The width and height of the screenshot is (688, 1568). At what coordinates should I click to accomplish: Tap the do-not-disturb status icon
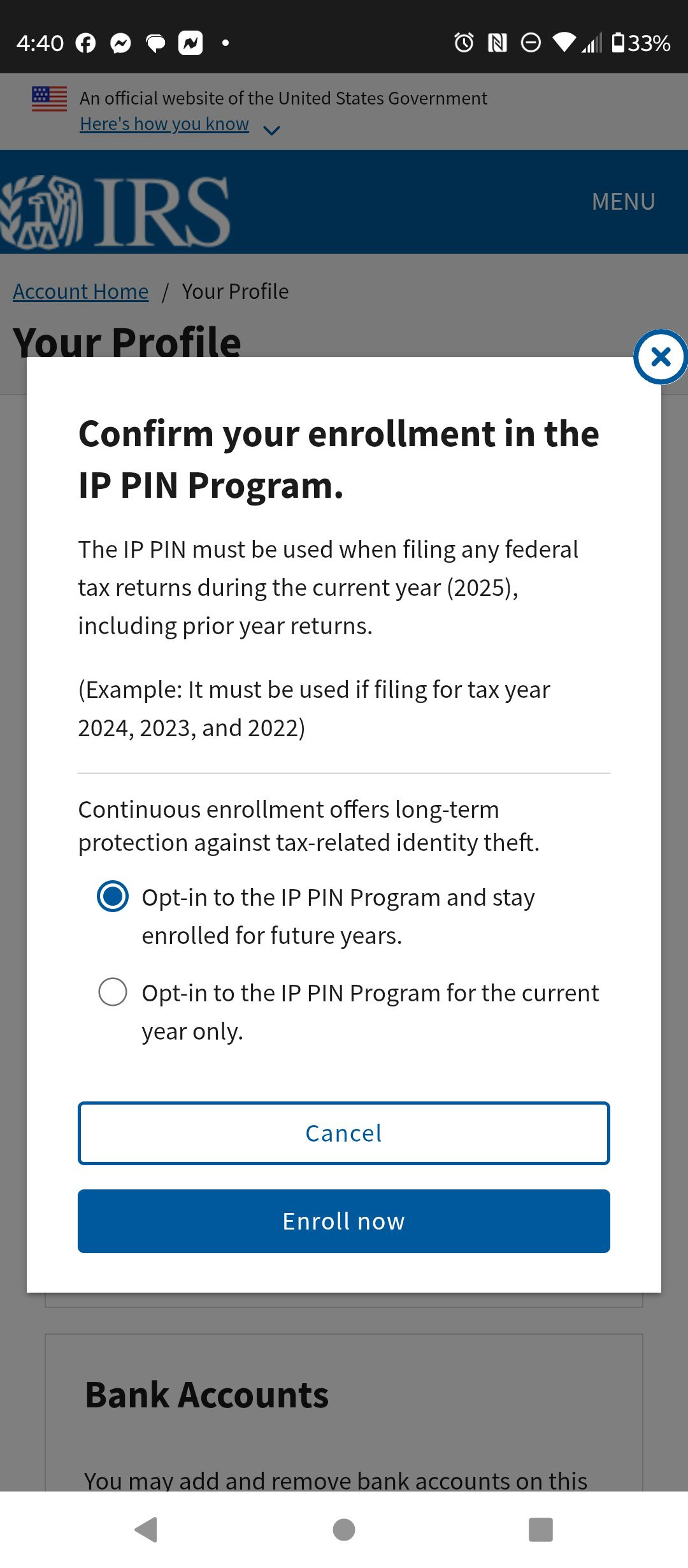coord(529,42)
